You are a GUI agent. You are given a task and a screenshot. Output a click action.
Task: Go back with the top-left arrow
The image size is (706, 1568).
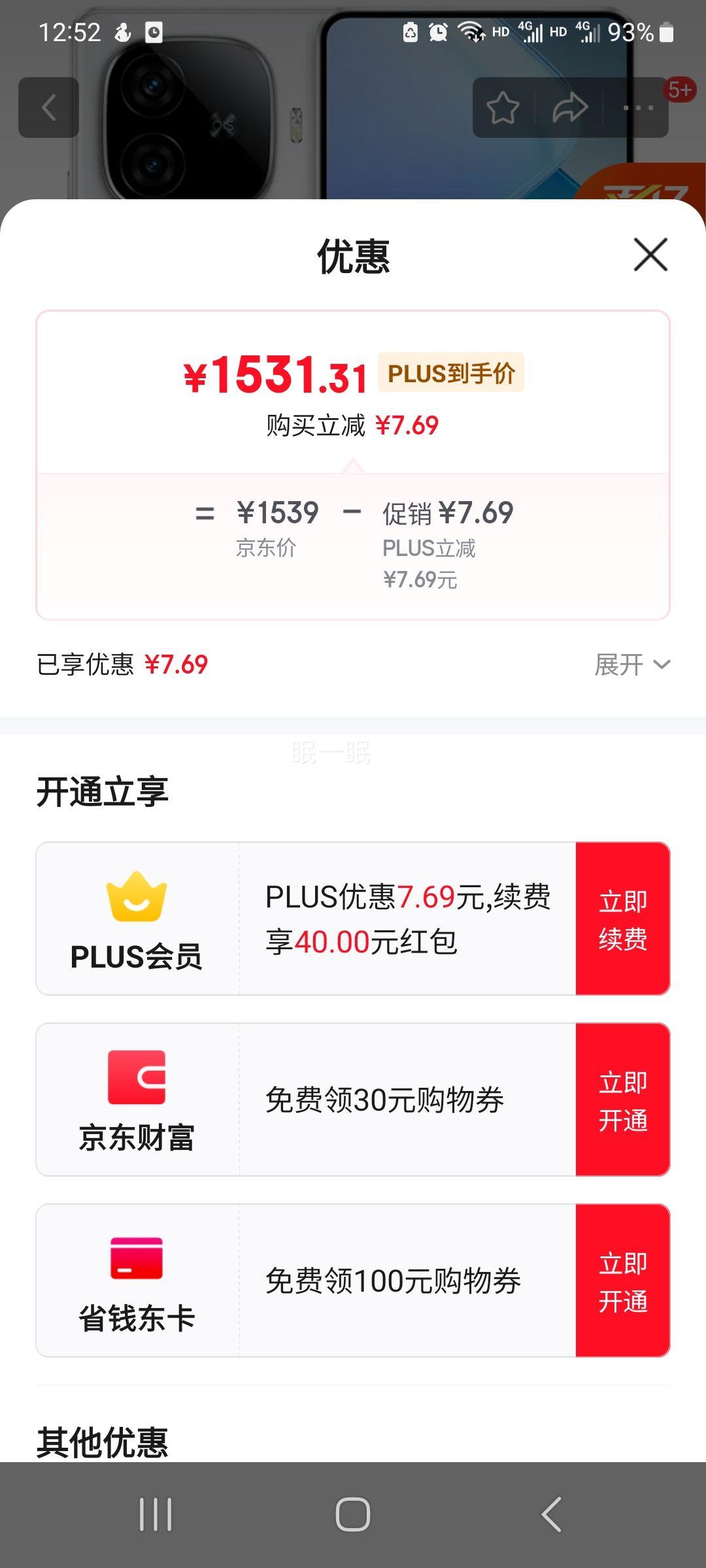[49, 108]
